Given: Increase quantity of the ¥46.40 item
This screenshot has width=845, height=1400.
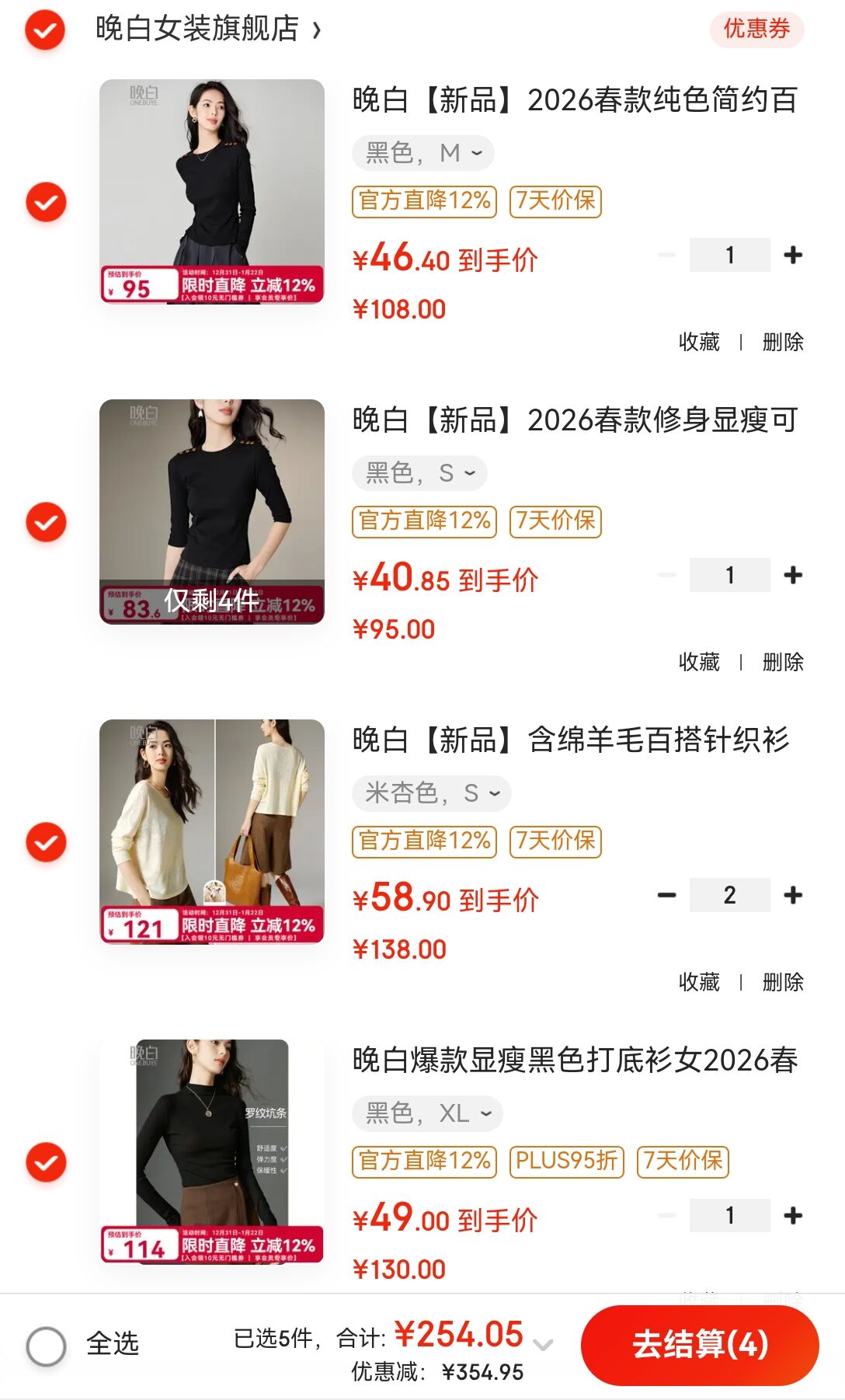Looking at the screenshot, I should click(x=793, y=256).
